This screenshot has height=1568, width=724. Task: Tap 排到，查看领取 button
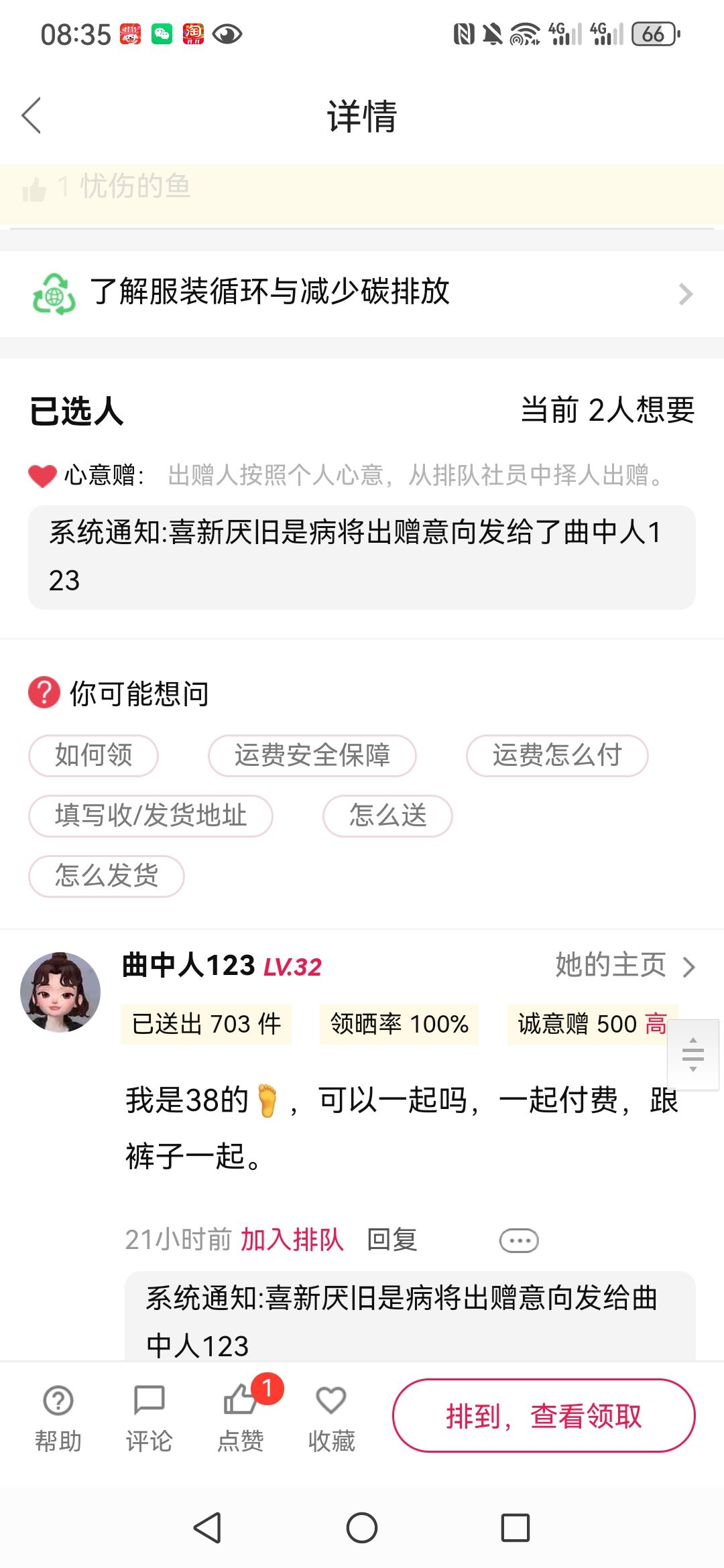click(x=544, y=1415)
